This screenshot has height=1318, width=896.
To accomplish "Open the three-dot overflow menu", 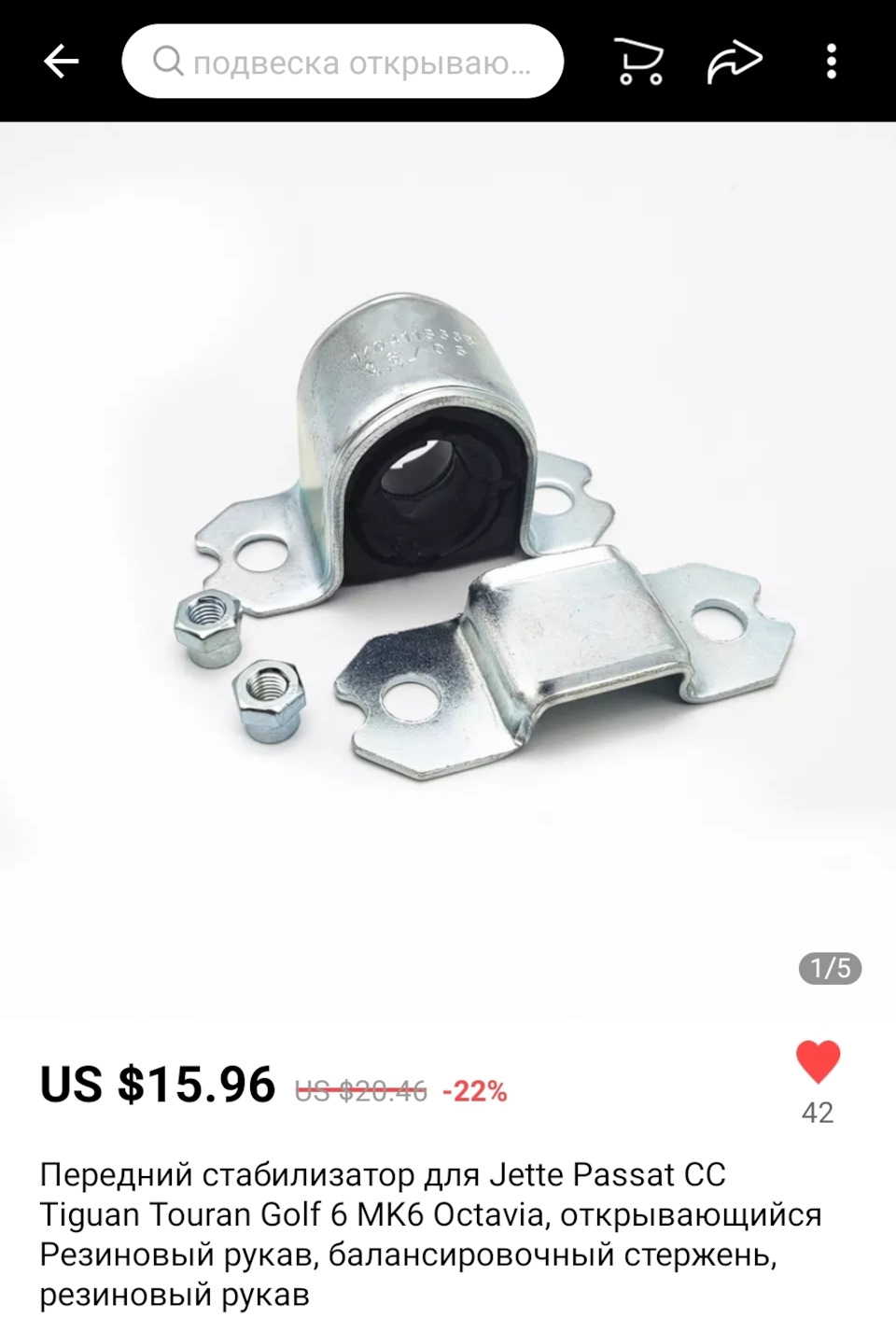I will click(831, 63).
